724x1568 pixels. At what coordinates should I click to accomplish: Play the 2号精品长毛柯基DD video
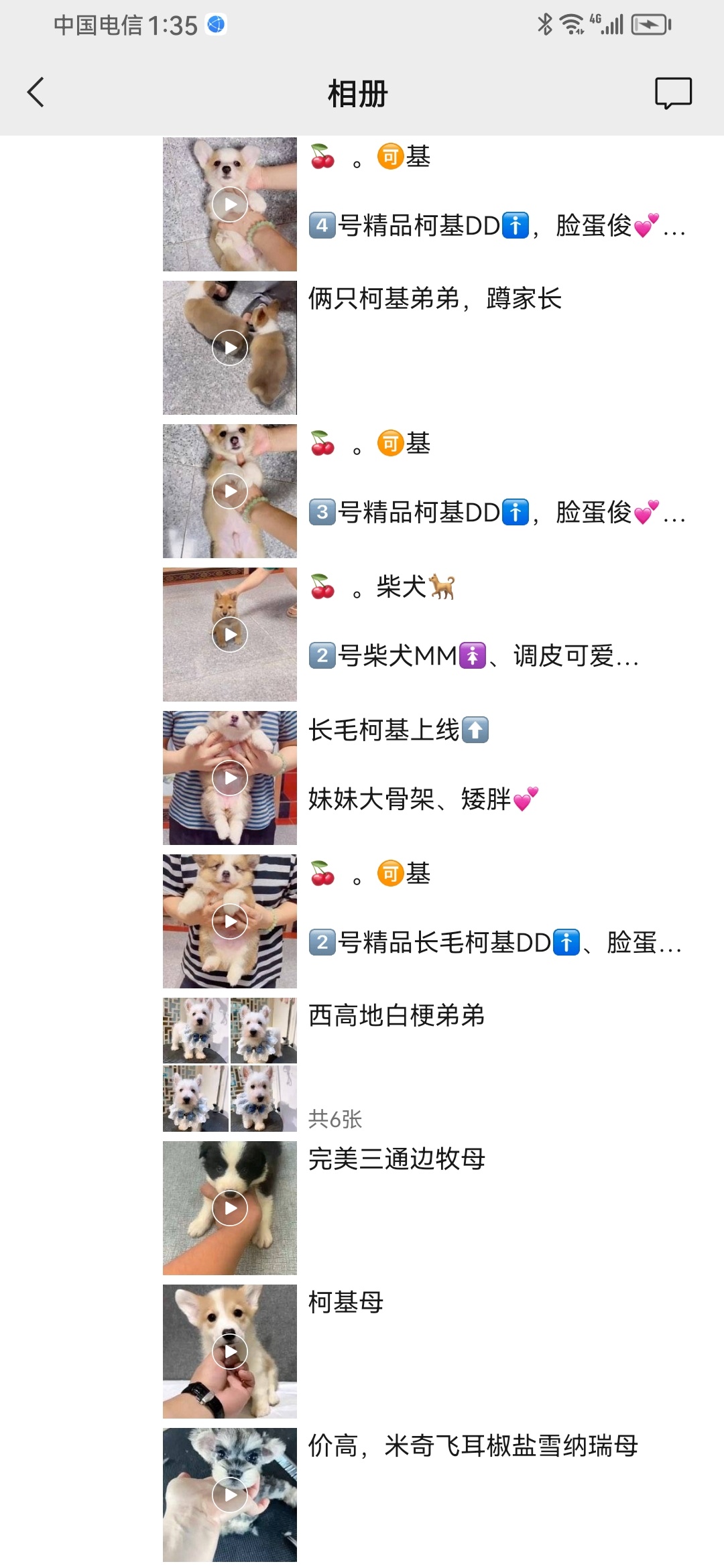230,921
